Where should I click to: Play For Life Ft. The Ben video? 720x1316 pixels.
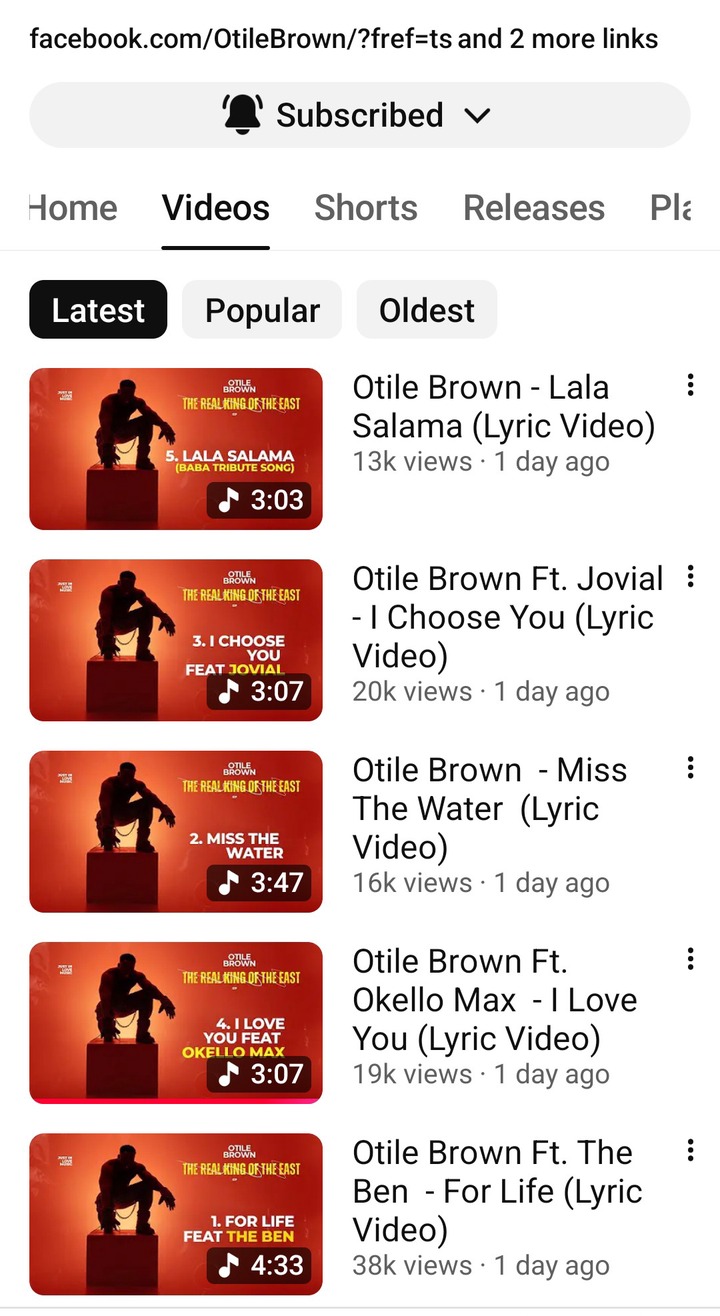click(176, 1214)
